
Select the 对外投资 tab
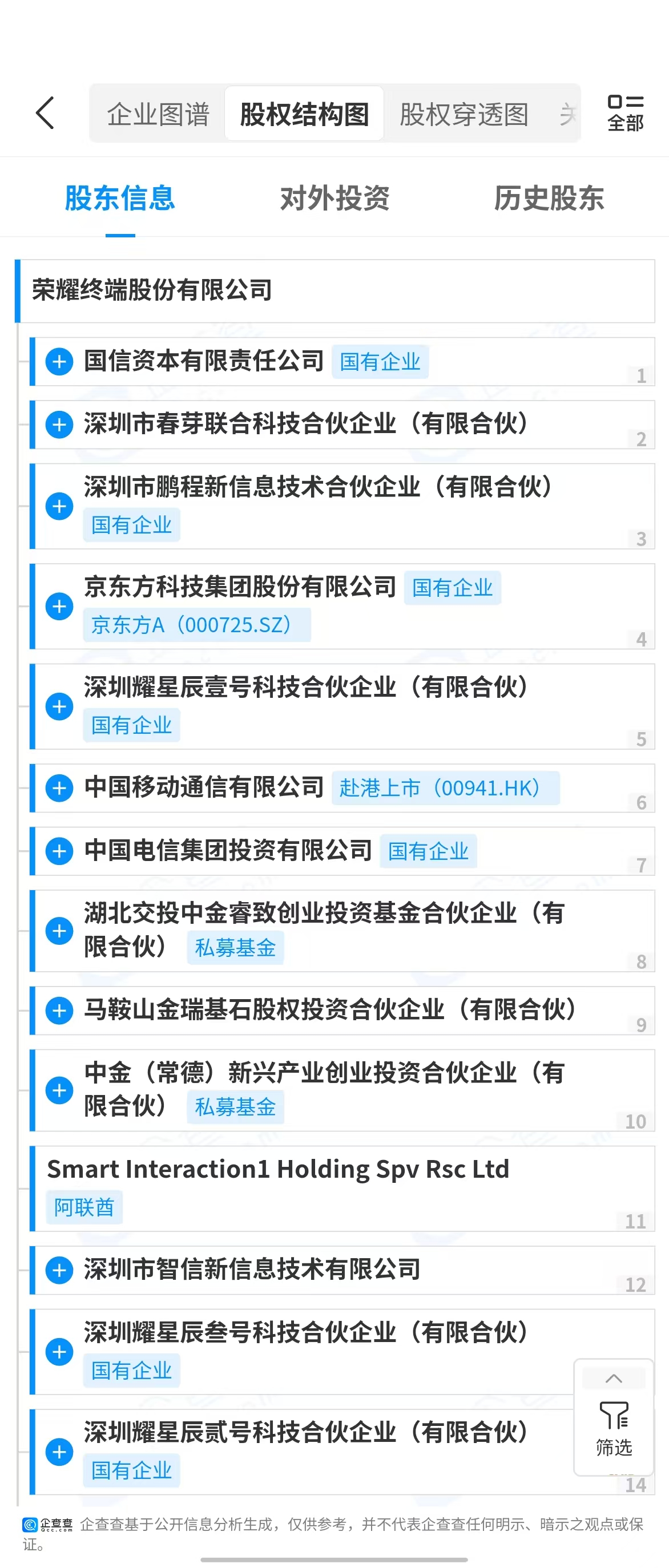click(x=334, y=198)
